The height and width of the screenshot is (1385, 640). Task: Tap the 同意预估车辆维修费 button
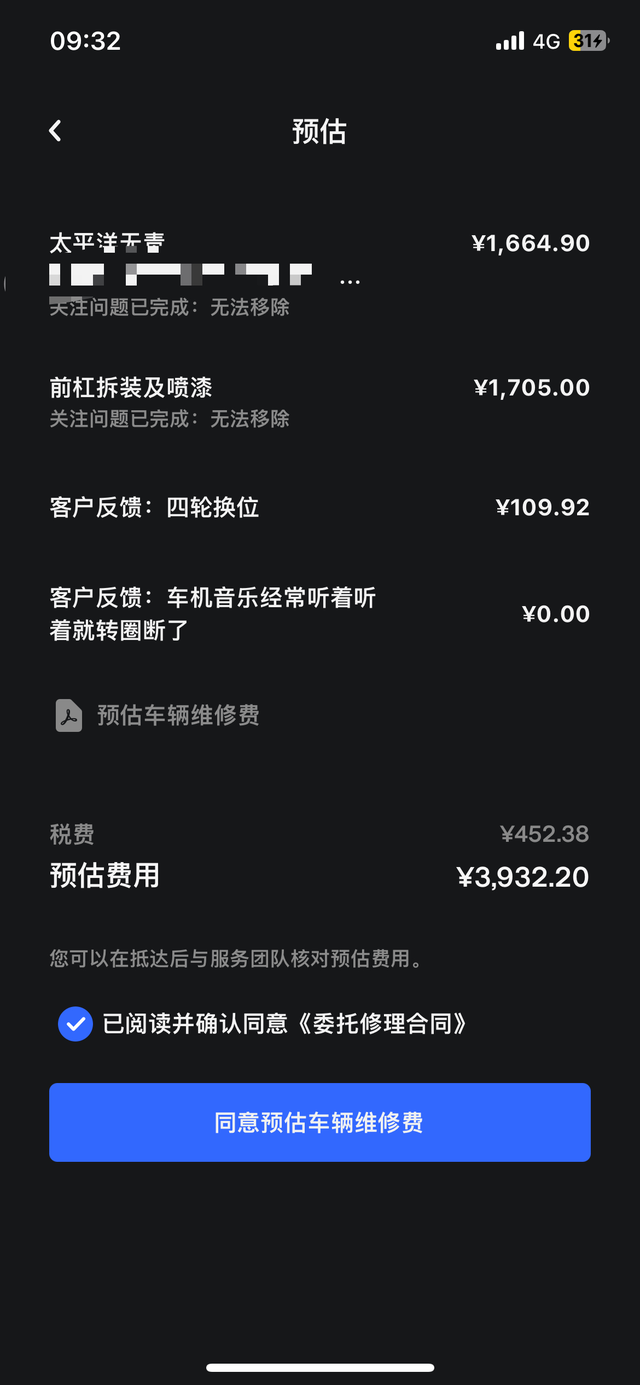tap(320, 1122)
